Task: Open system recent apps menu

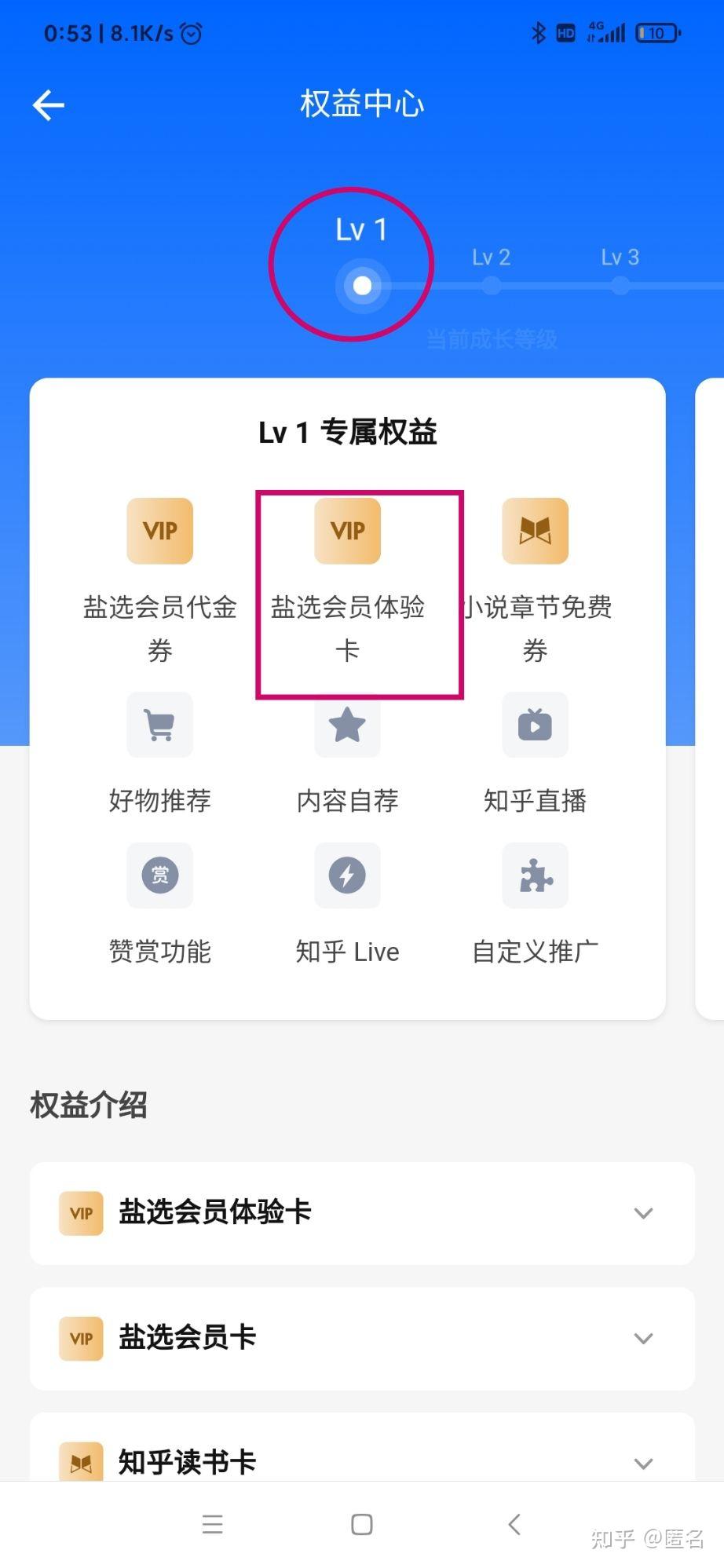Action: tap(212, 1525)
